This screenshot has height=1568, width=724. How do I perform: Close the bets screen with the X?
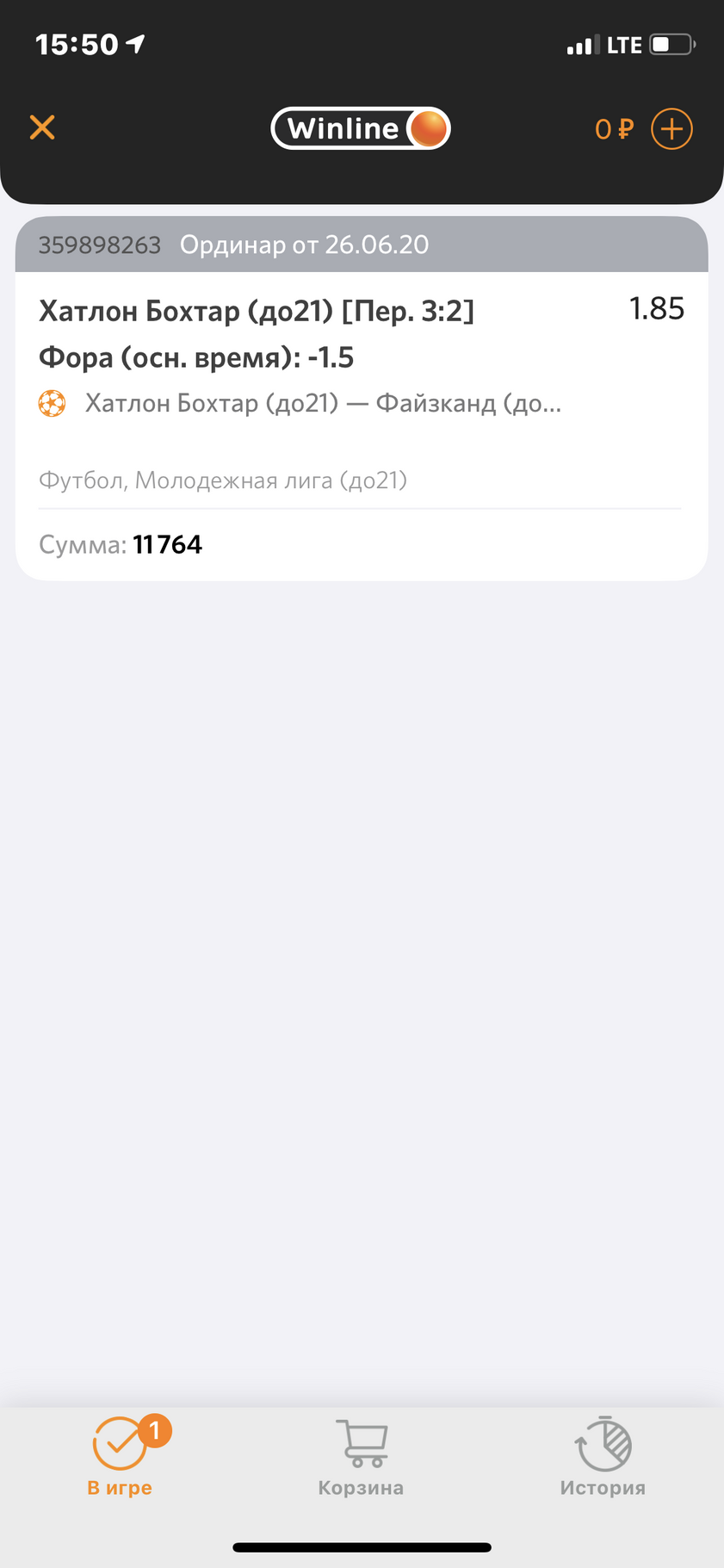(x=42, y=127)
